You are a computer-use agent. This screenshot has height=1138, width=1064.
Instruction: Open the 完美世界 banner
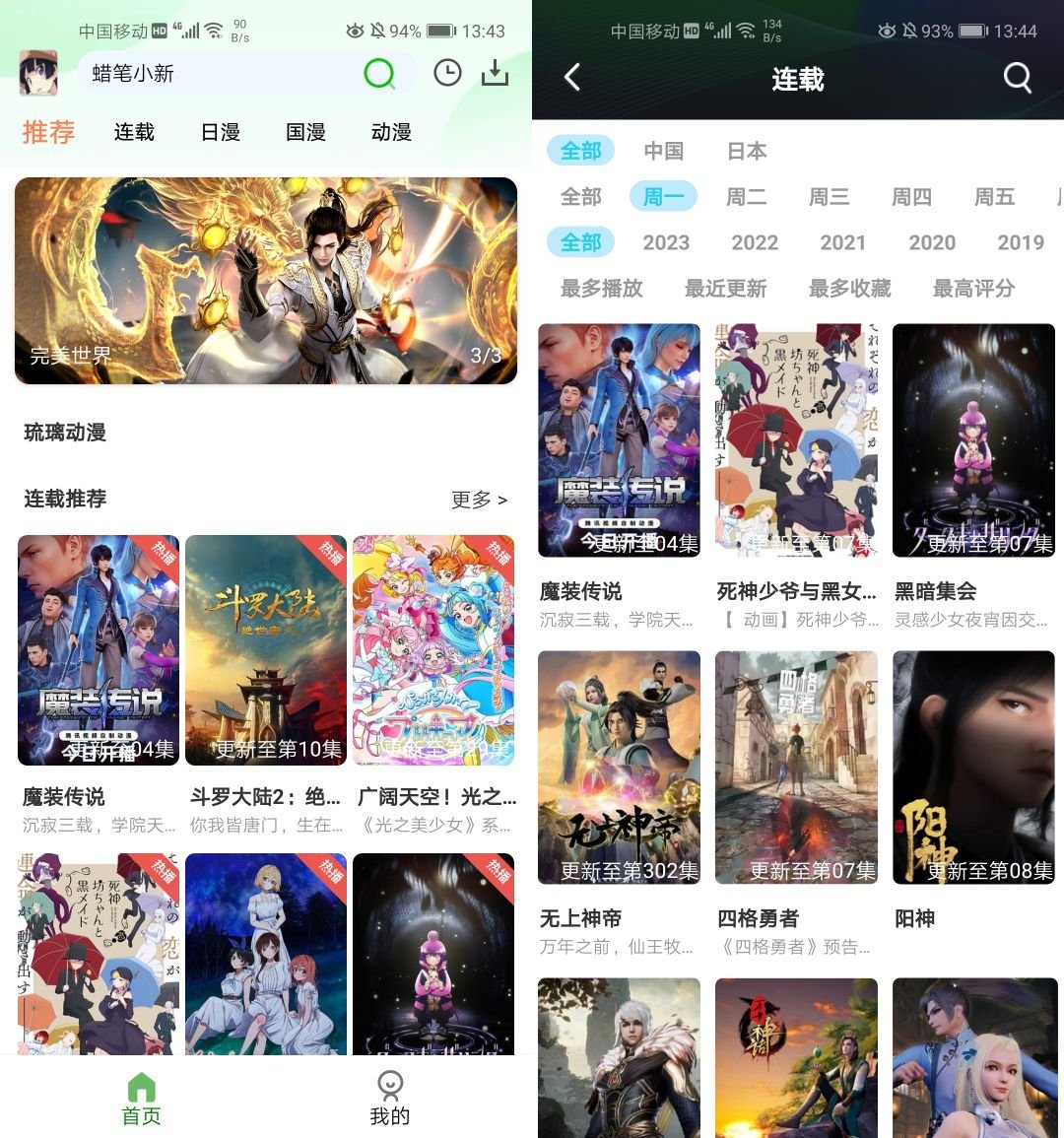coord(266,281)
